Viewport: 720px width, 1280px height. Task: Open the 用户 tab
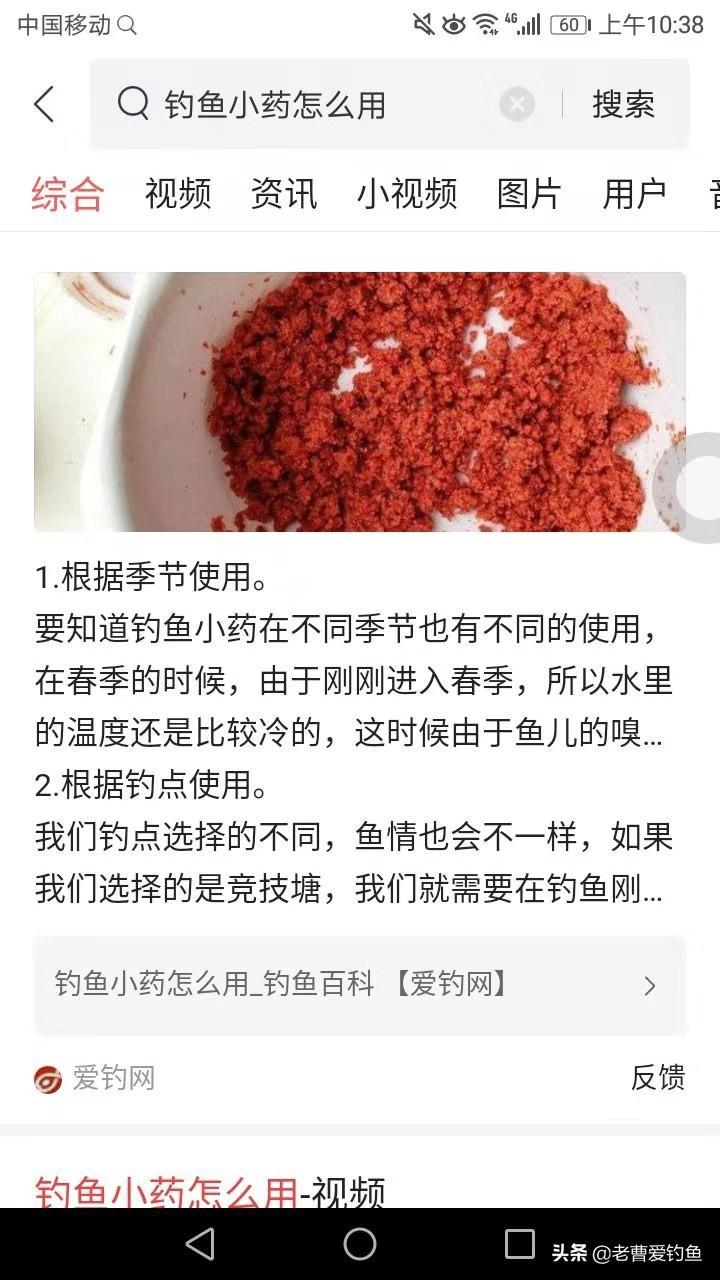pos(635,193)
